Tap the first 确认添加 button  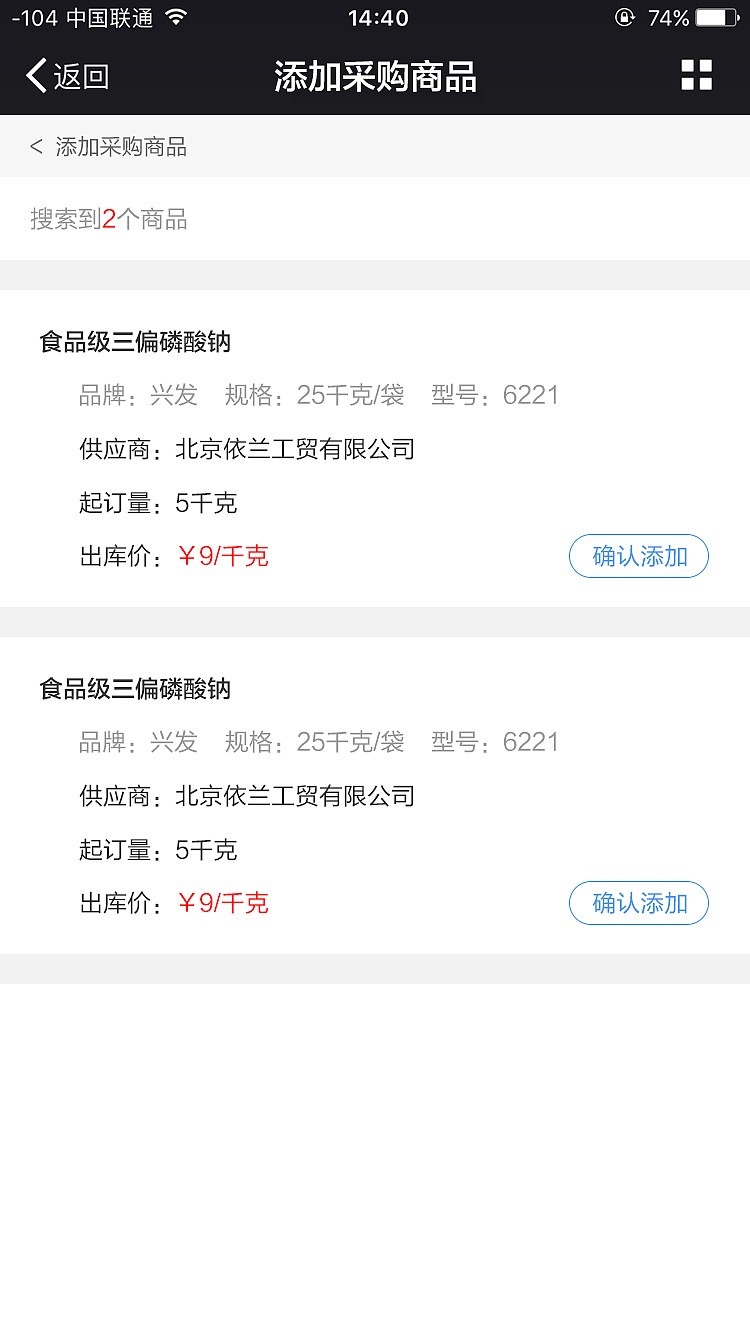638,556
